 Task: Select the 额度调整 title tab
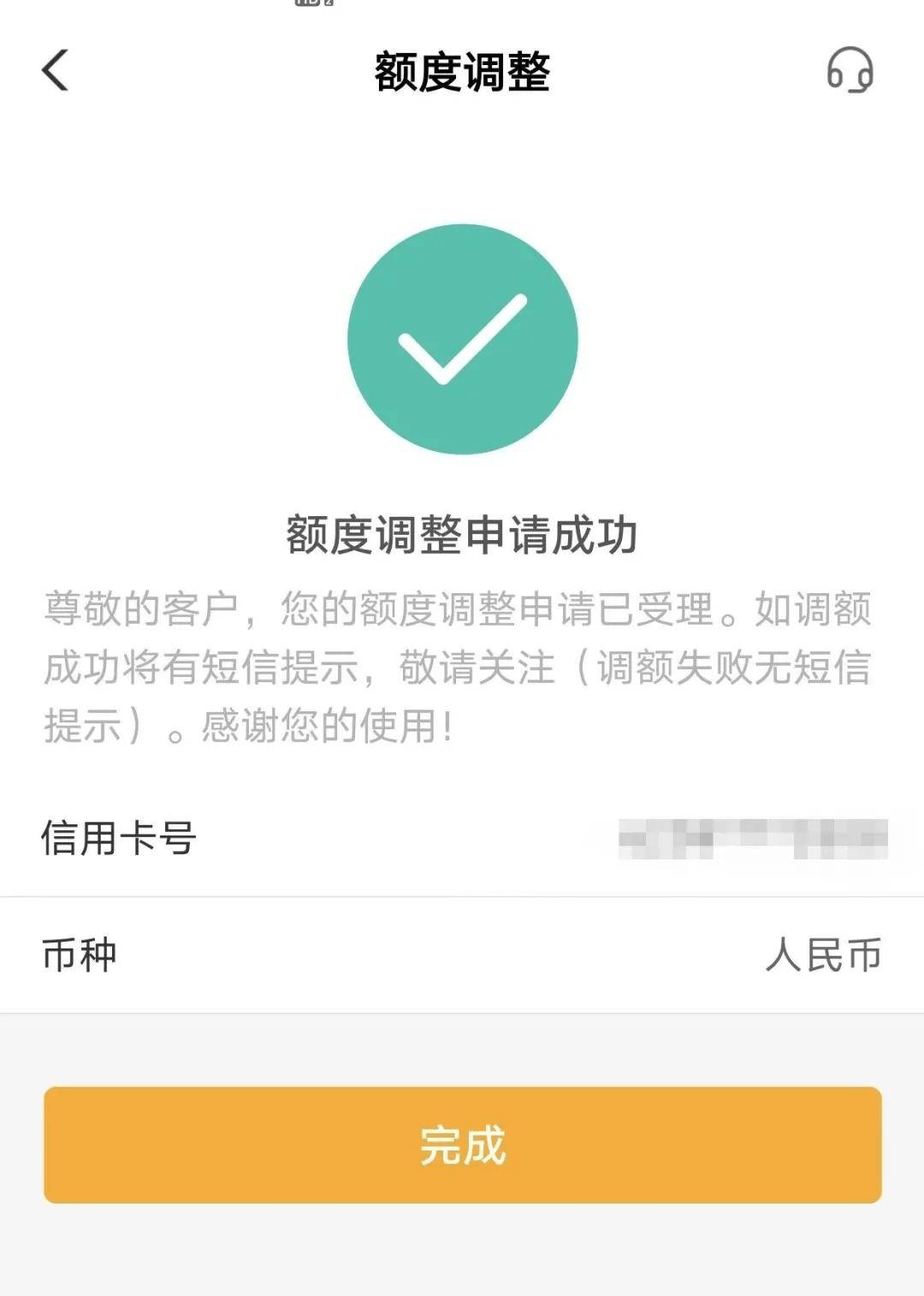(462, 71)
